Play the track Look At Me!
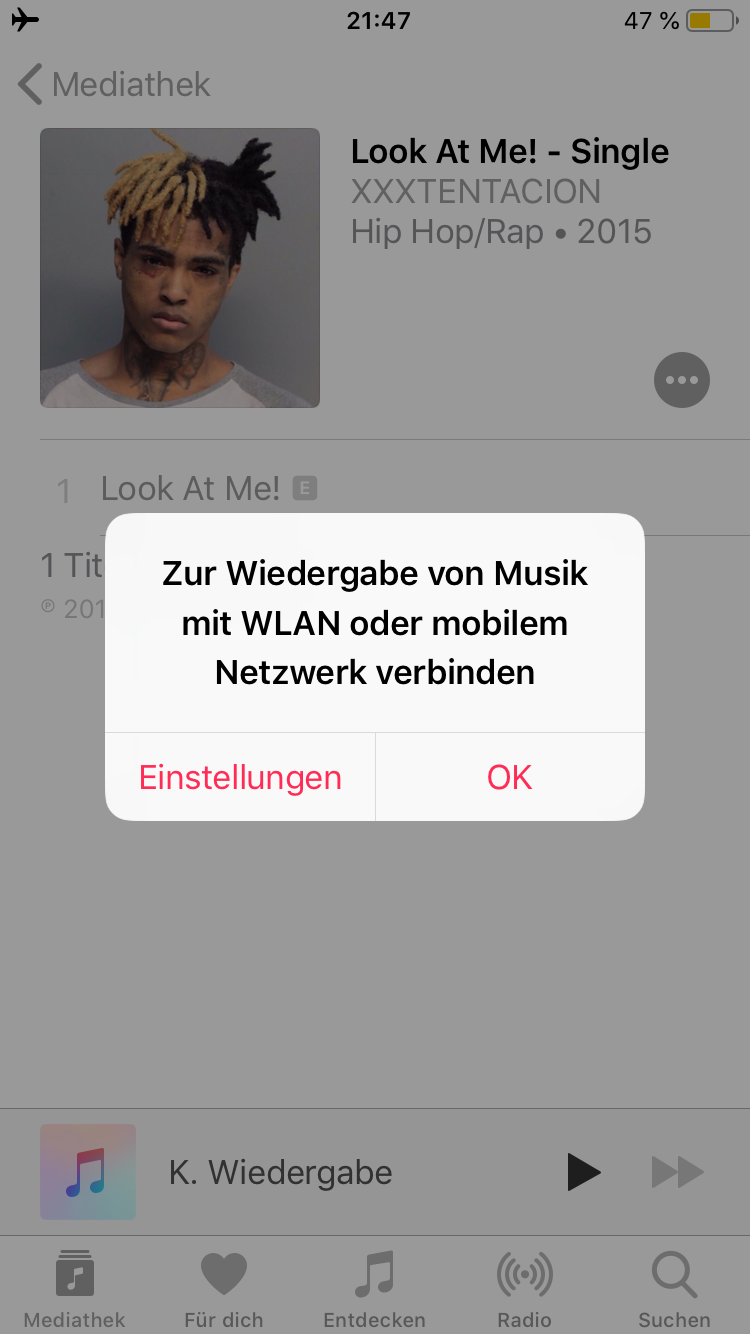 click(x=190, y=489)
